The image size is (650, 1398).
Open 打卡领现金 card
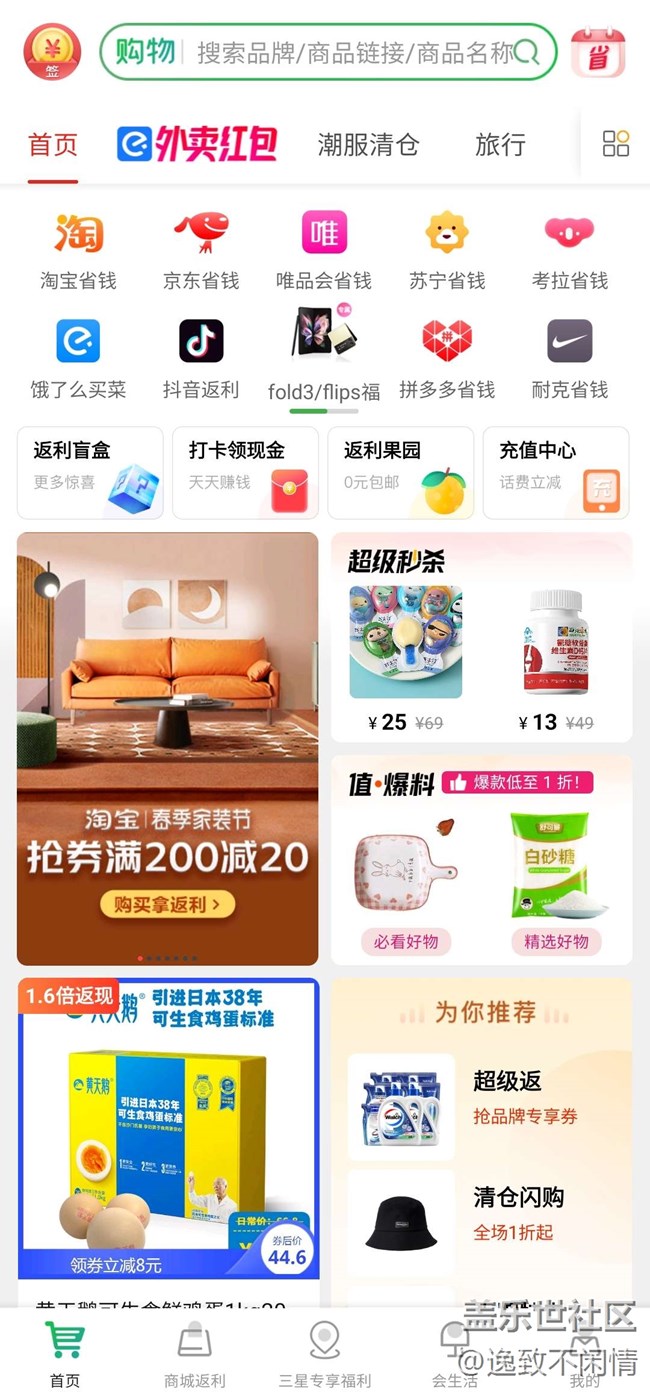[x=245, y=473]
